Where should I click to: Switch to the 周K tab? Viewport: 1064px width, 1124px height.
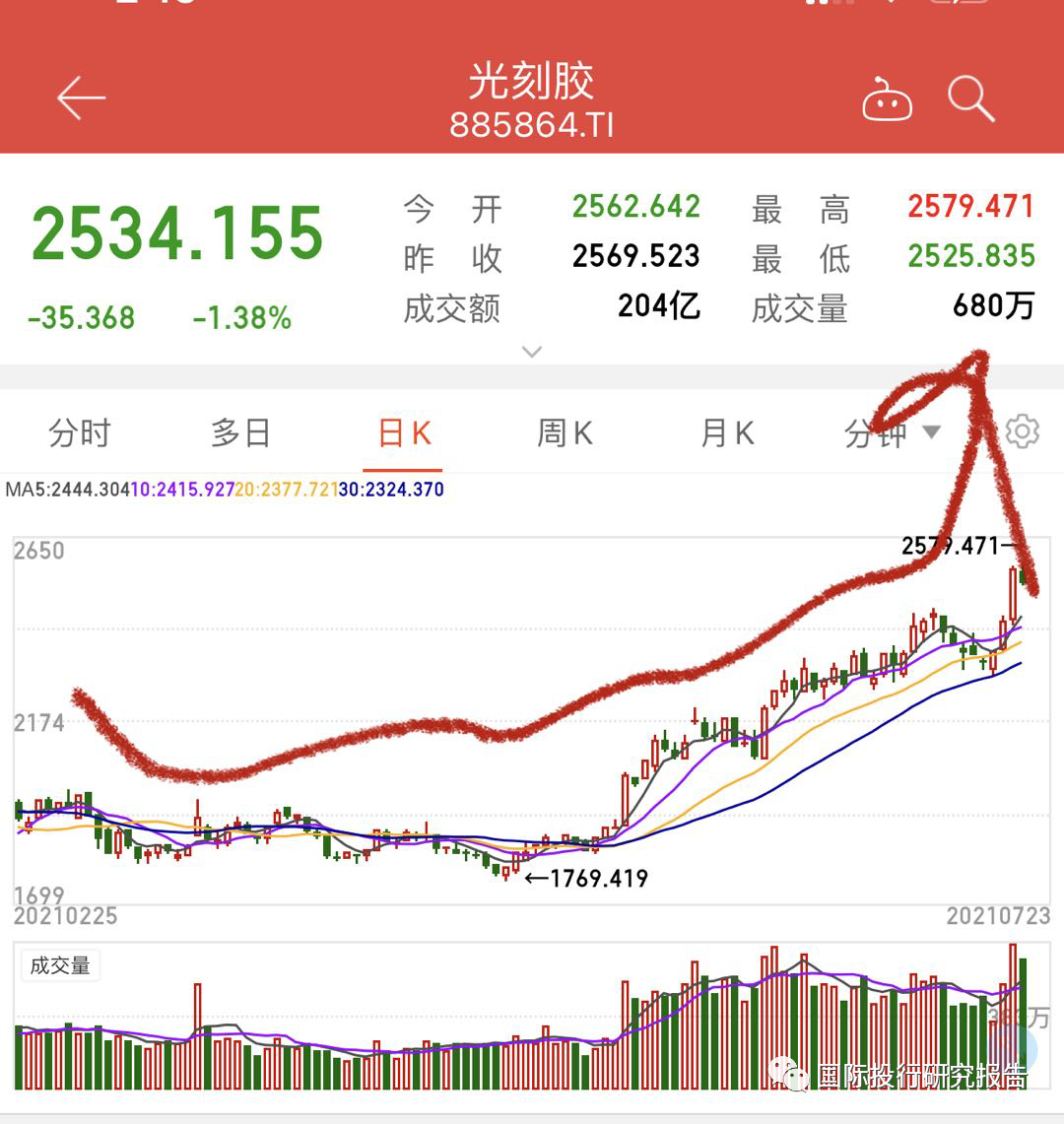point(565,433)
